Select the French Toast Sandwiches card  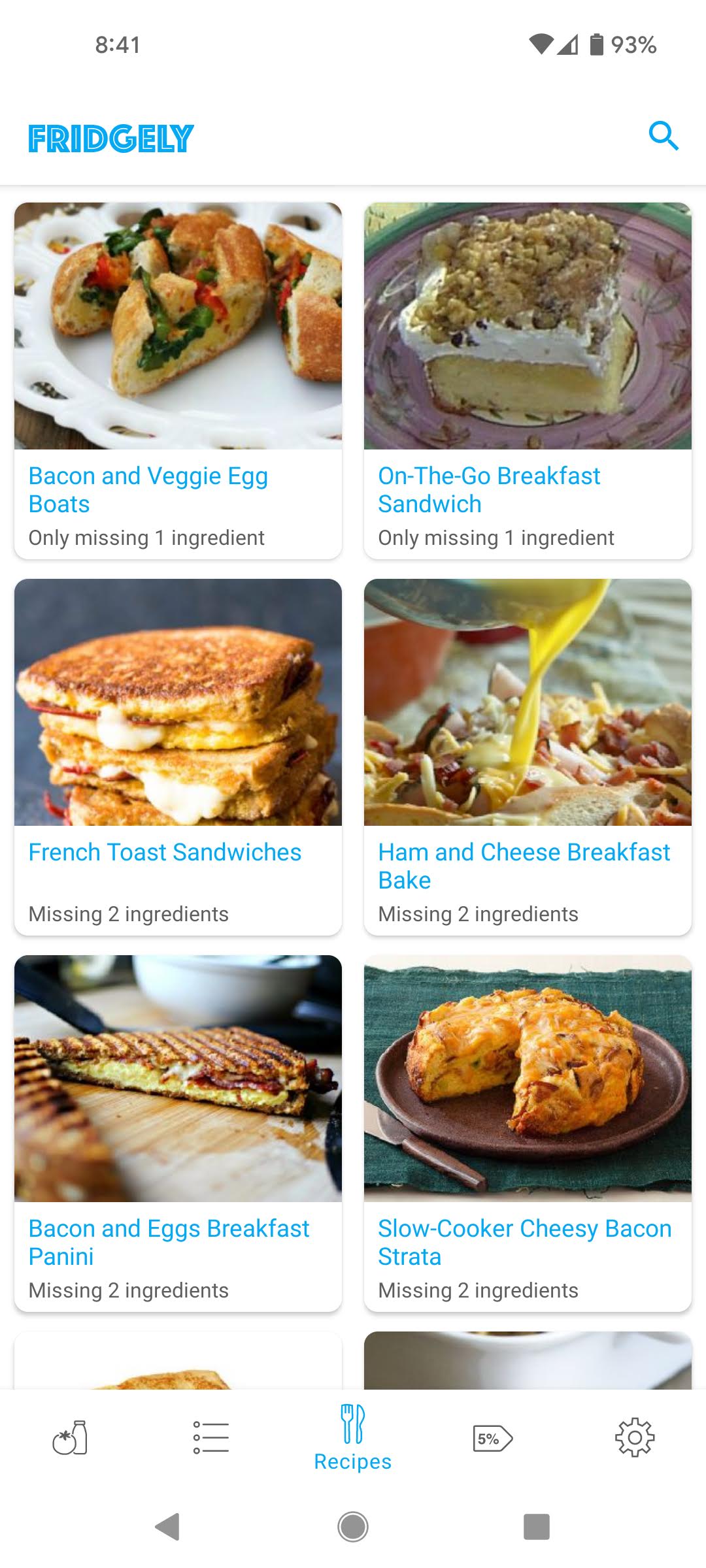pyautogui.click(x=178, y=757)
